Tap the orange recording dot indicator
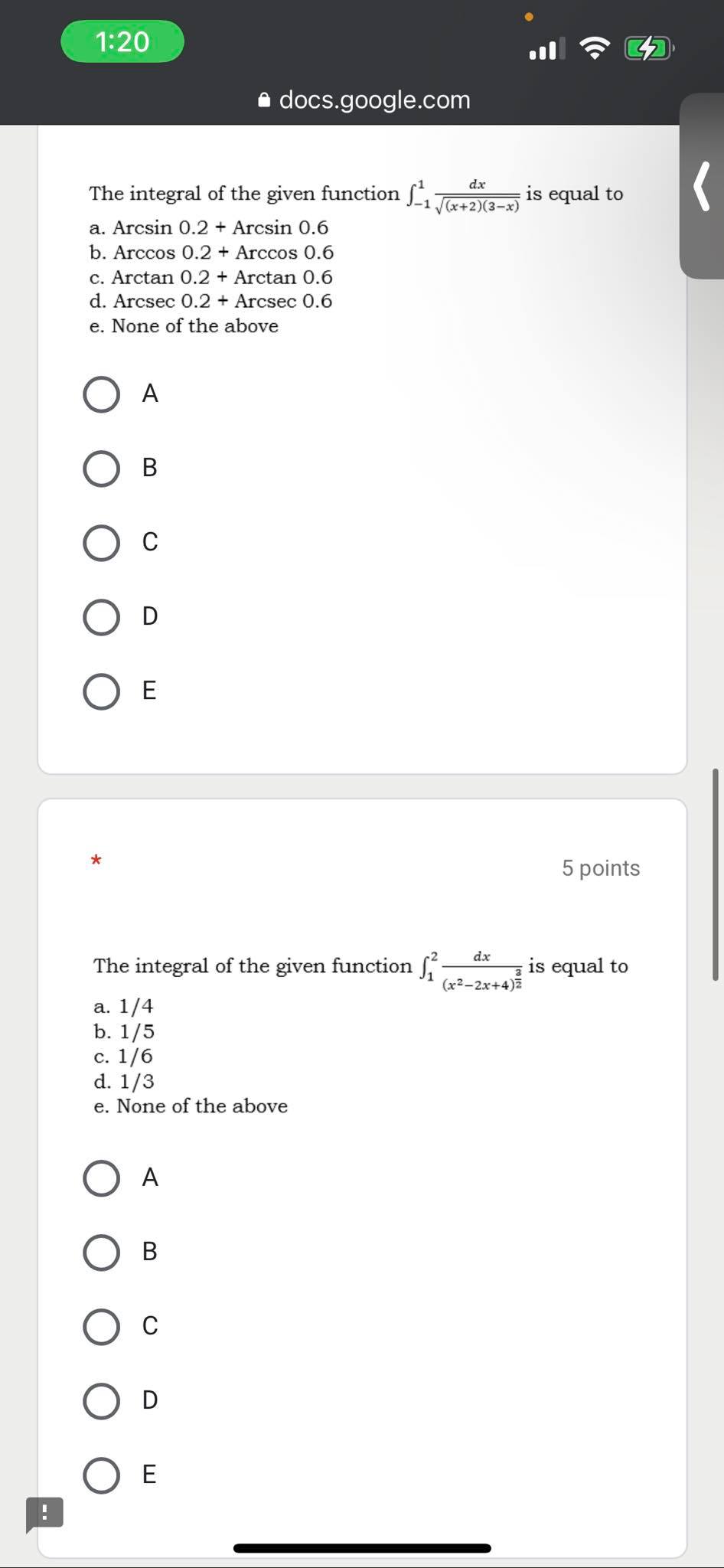The image size is (724, 1568). pyautogui.click(x=529, y=14)
